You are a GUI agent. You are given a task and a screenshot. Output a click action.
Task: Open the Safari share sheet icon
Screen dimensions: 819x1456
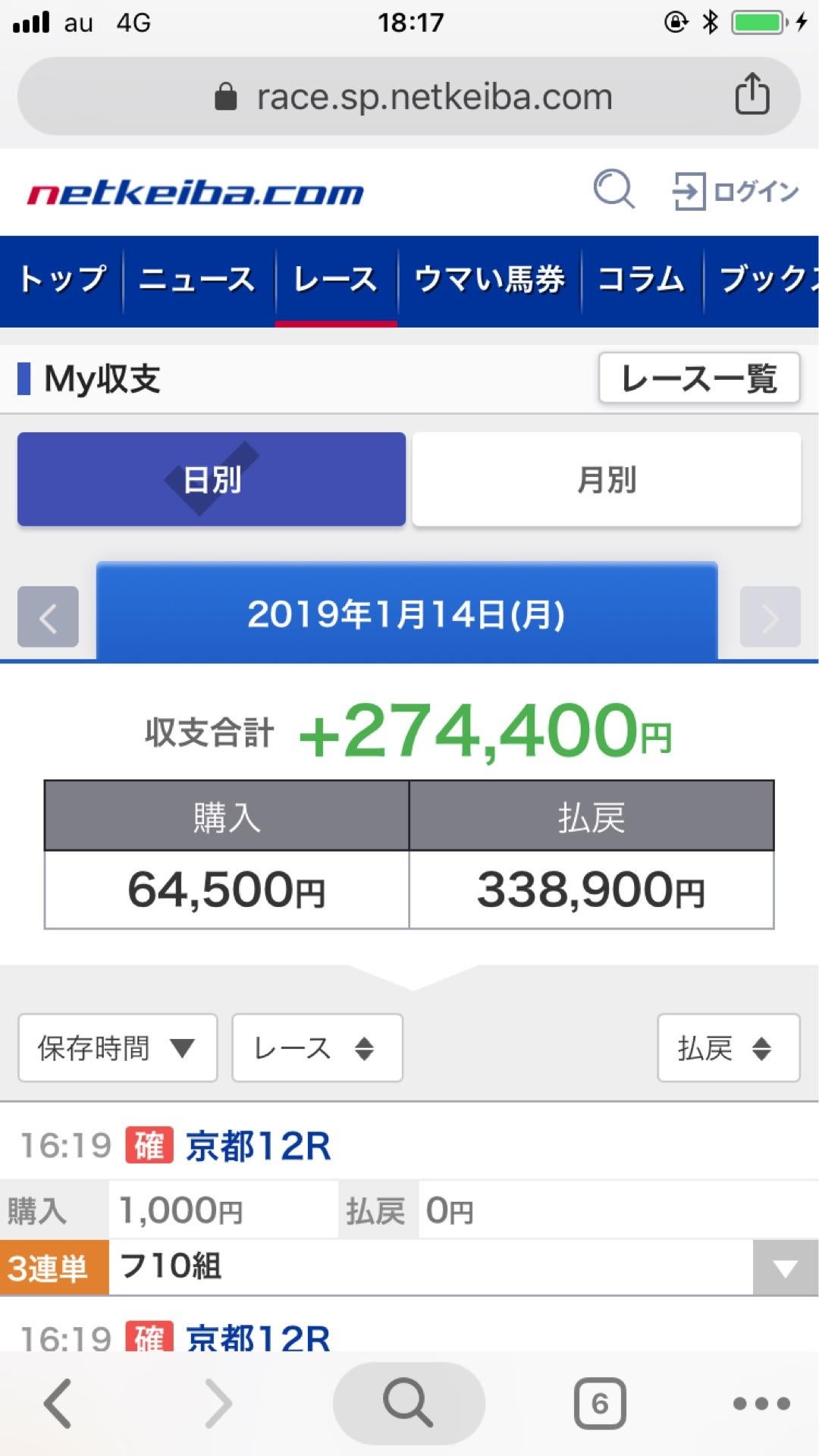[752, 95]
